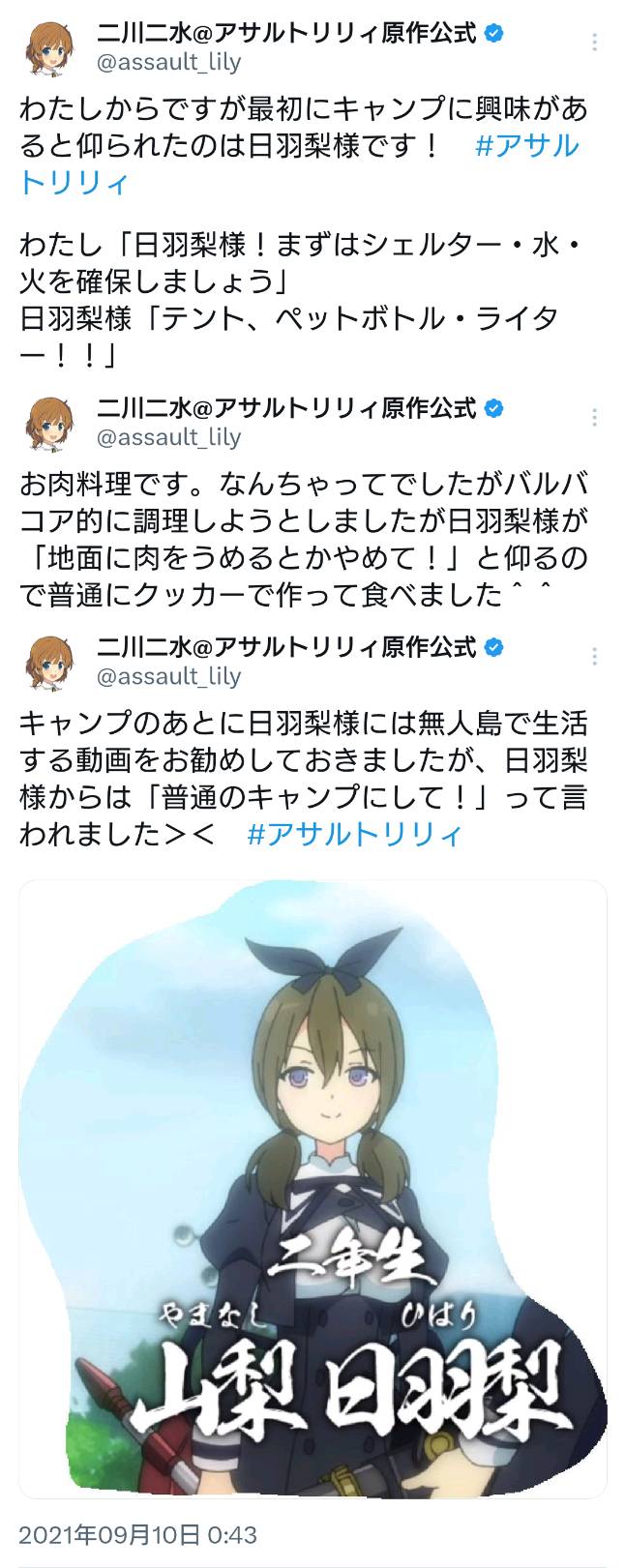The width and height of the screenshot is (625, 1568).
Task: Open profile avatar on the お肉料理 tweet
Action: point(48,422)
